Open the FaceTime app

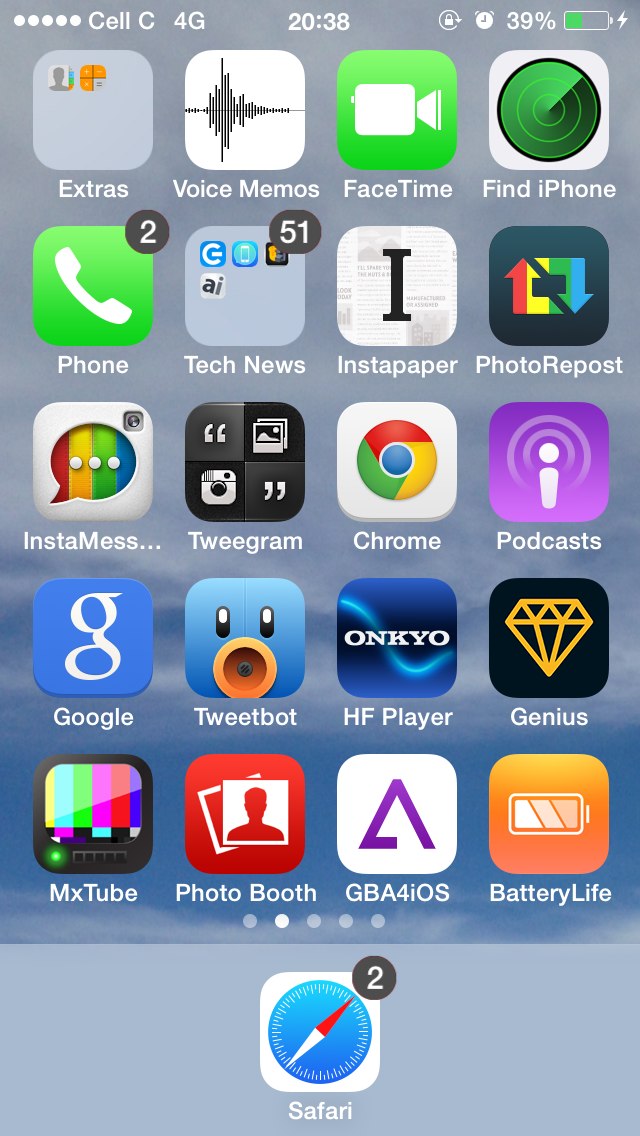click(x=397, y=109)
